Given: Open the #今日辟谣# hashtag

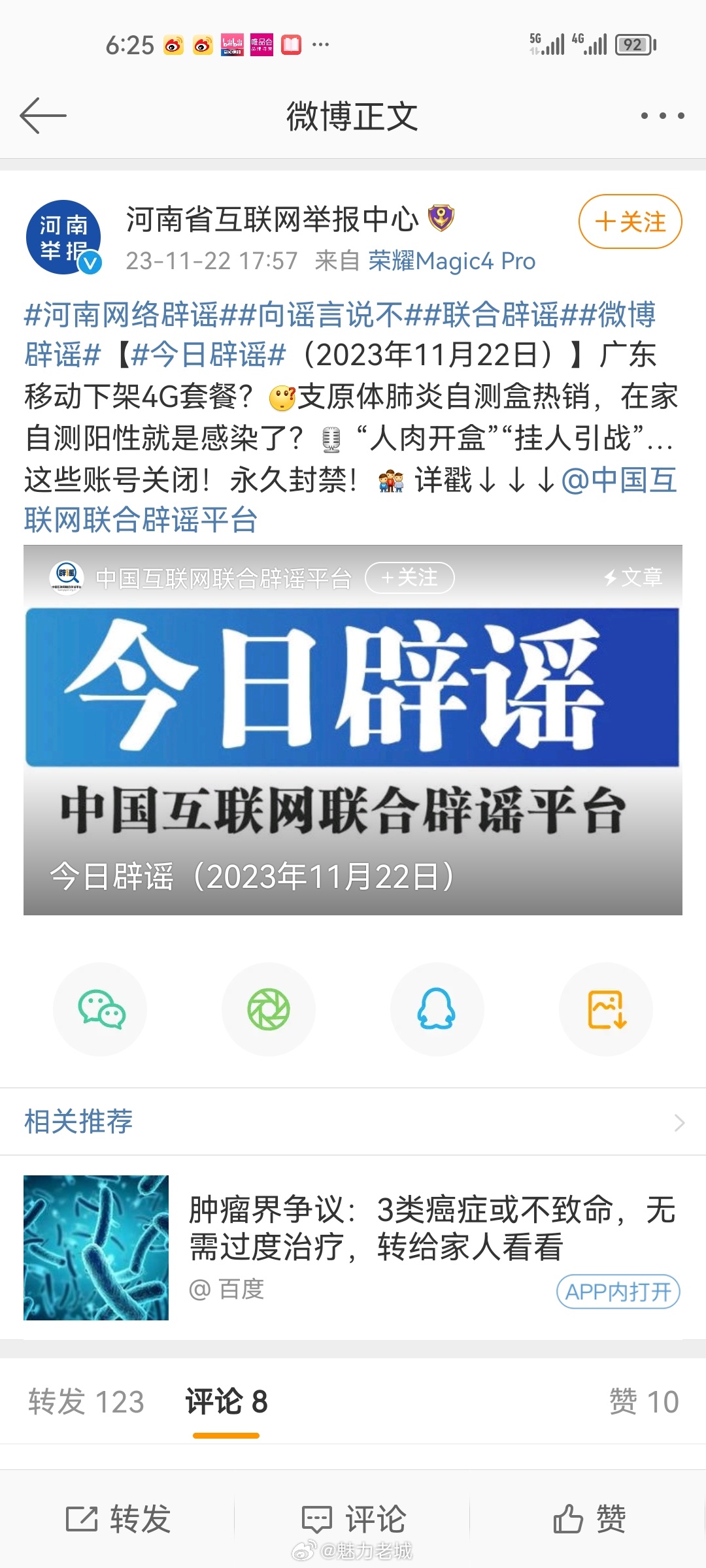Looking at the screenshot, I should [209, 355].
